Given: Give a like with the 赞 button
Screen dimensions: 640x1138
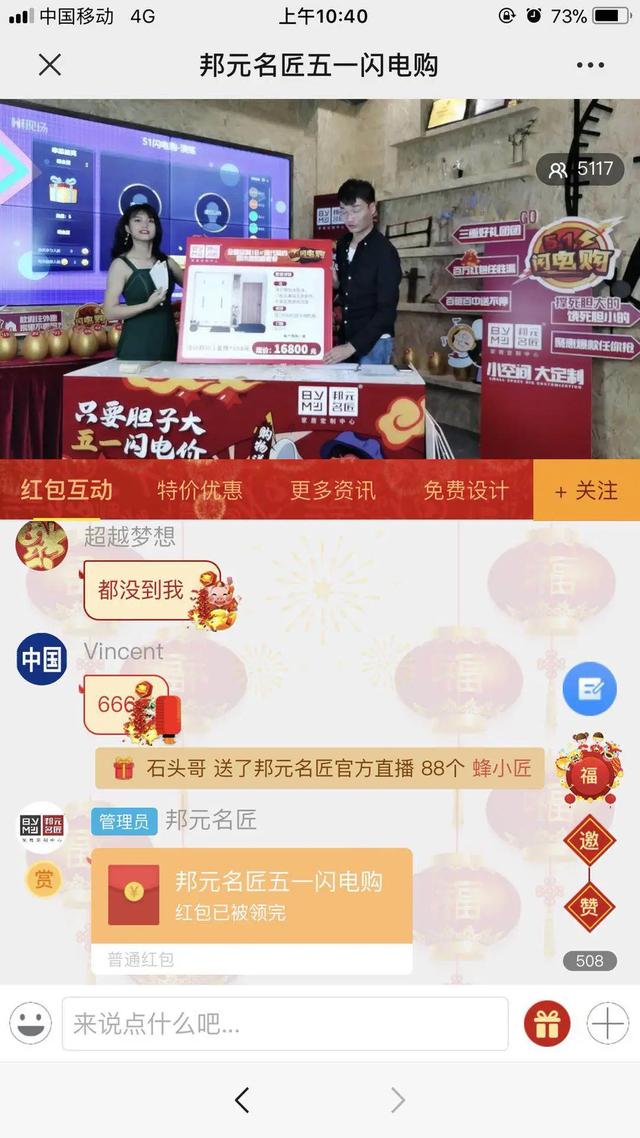Looking at the screenshot, I should (x=590, y=907).
